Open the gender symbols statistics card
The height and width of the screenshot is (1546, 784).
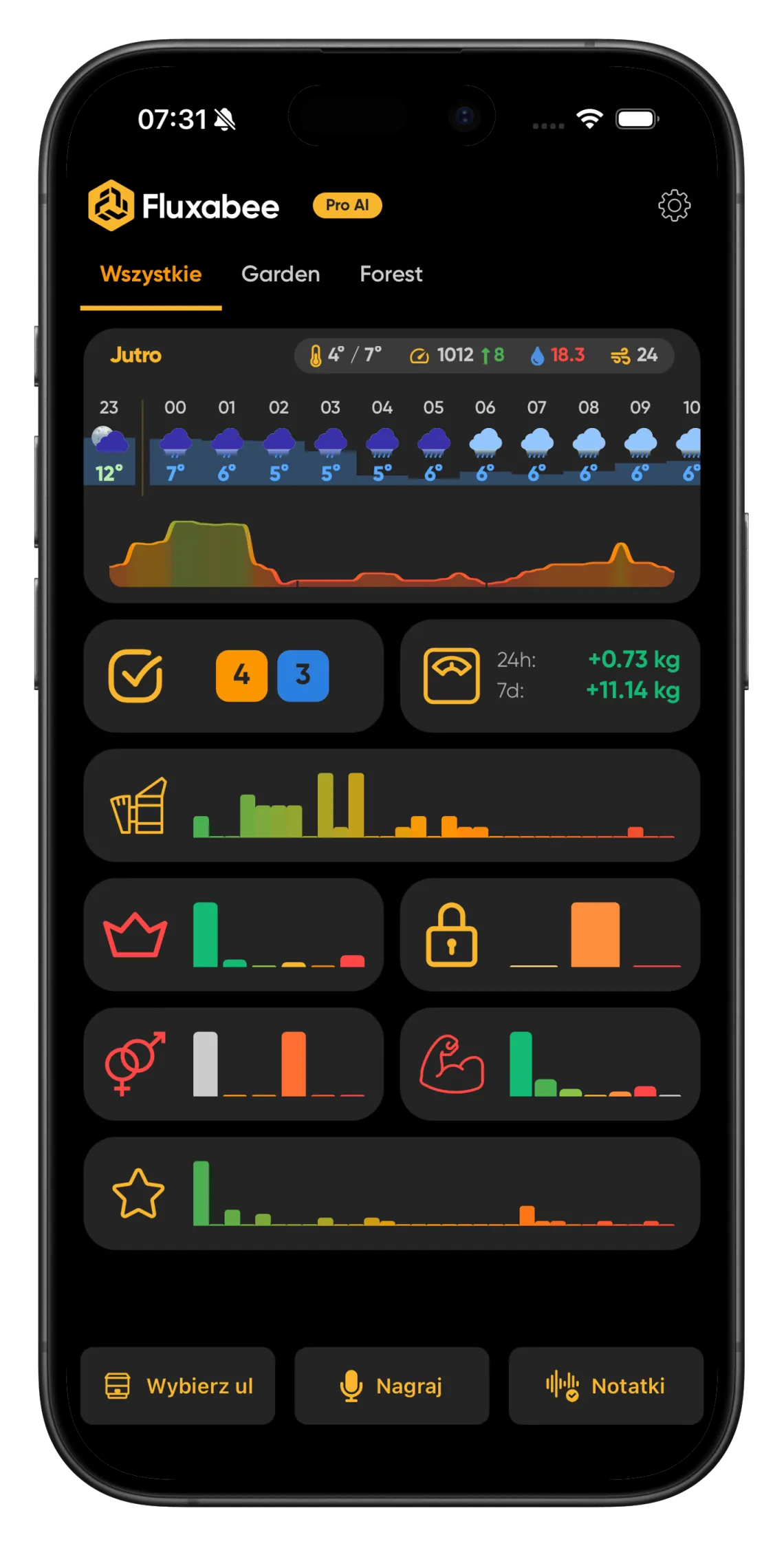(234, 1064)
